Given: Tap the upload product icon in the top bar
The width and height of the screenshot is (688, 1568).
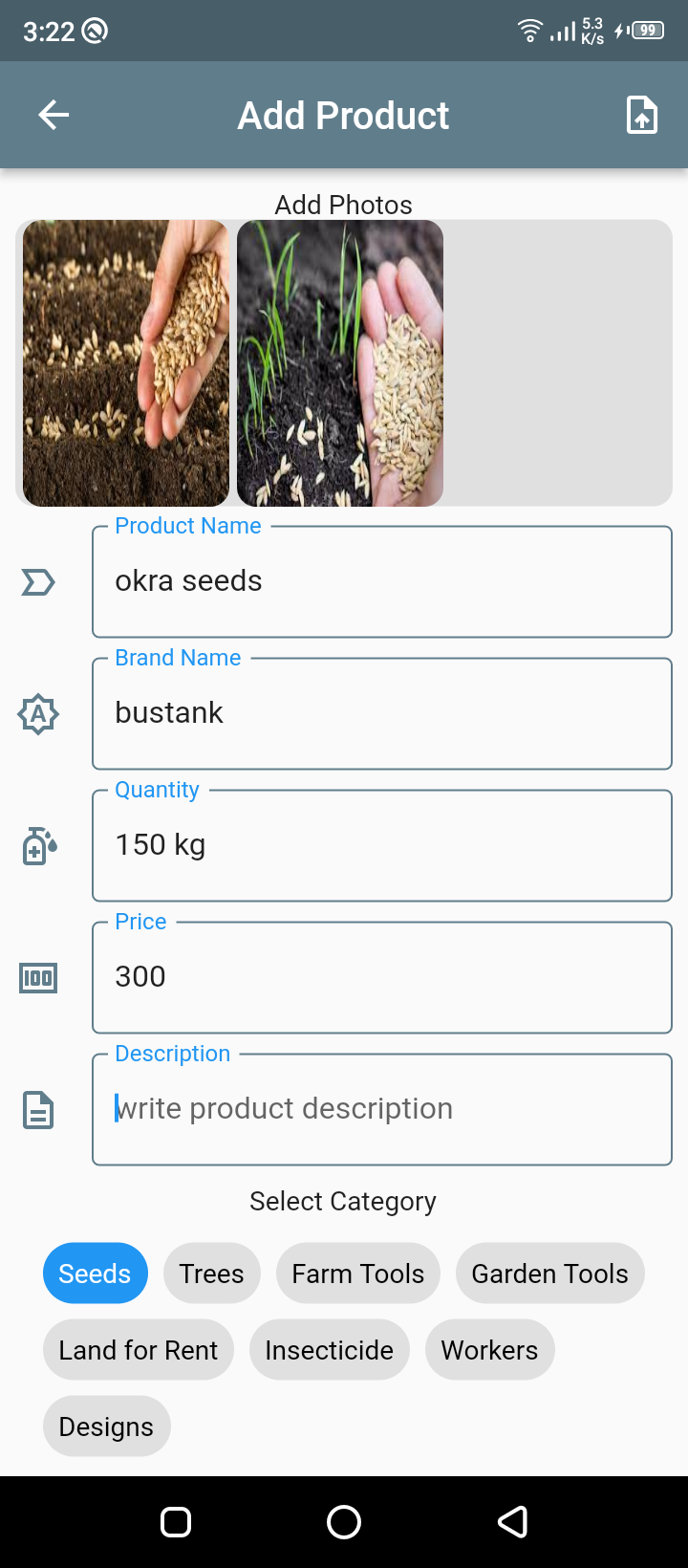Looking at the screenshot, I should [x=641, y=114].
